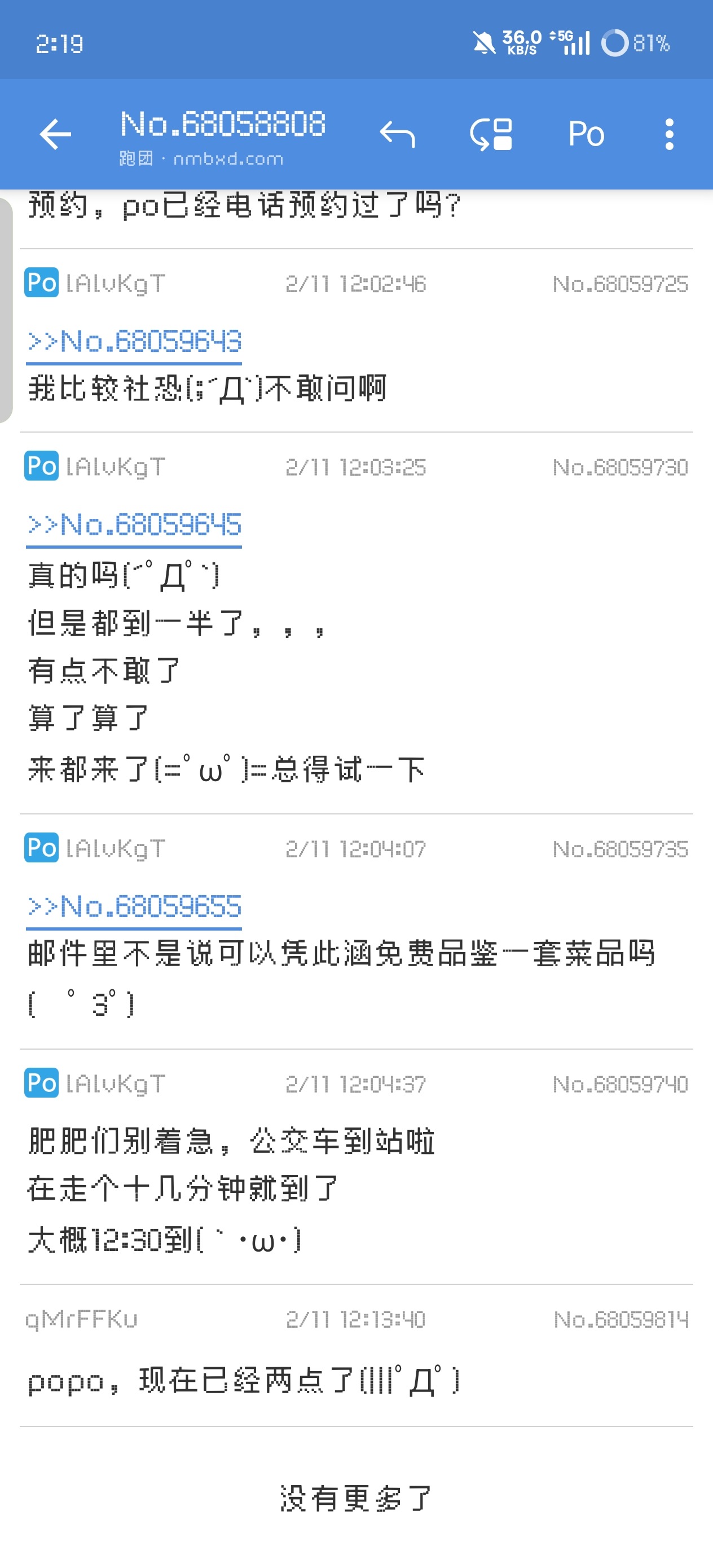Open quoted reply >>No.68059655

pyautogui.click(x=134, y=907)
